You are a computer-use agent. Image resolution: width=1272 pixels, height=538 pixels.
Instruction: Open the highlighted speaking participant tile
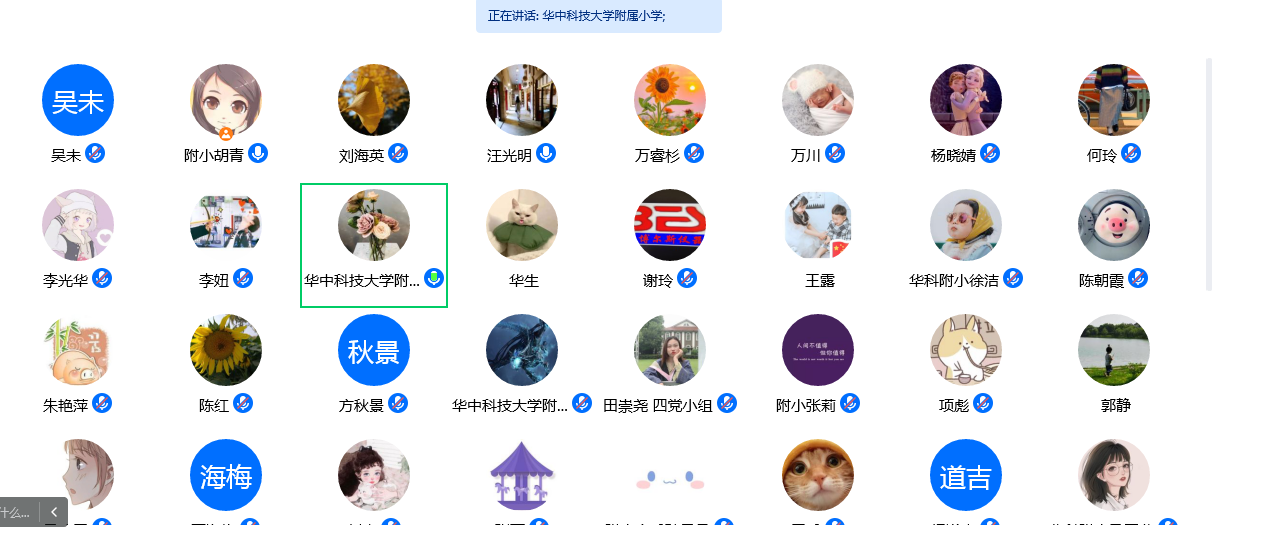pyautogui.click(x=374, y=245)
